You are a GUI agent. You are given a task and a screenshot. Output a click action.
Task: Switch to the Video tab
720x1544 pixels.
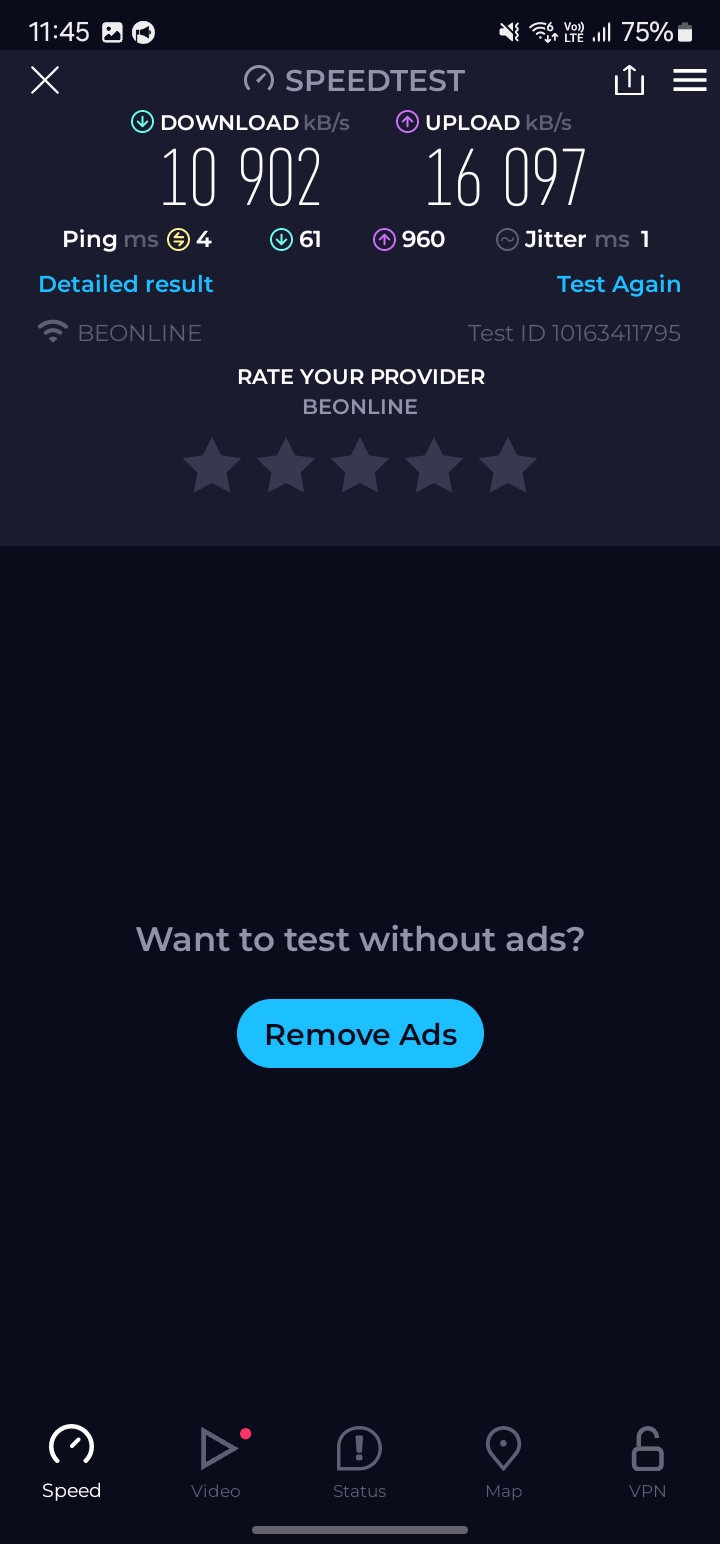tap(216, 1461)
